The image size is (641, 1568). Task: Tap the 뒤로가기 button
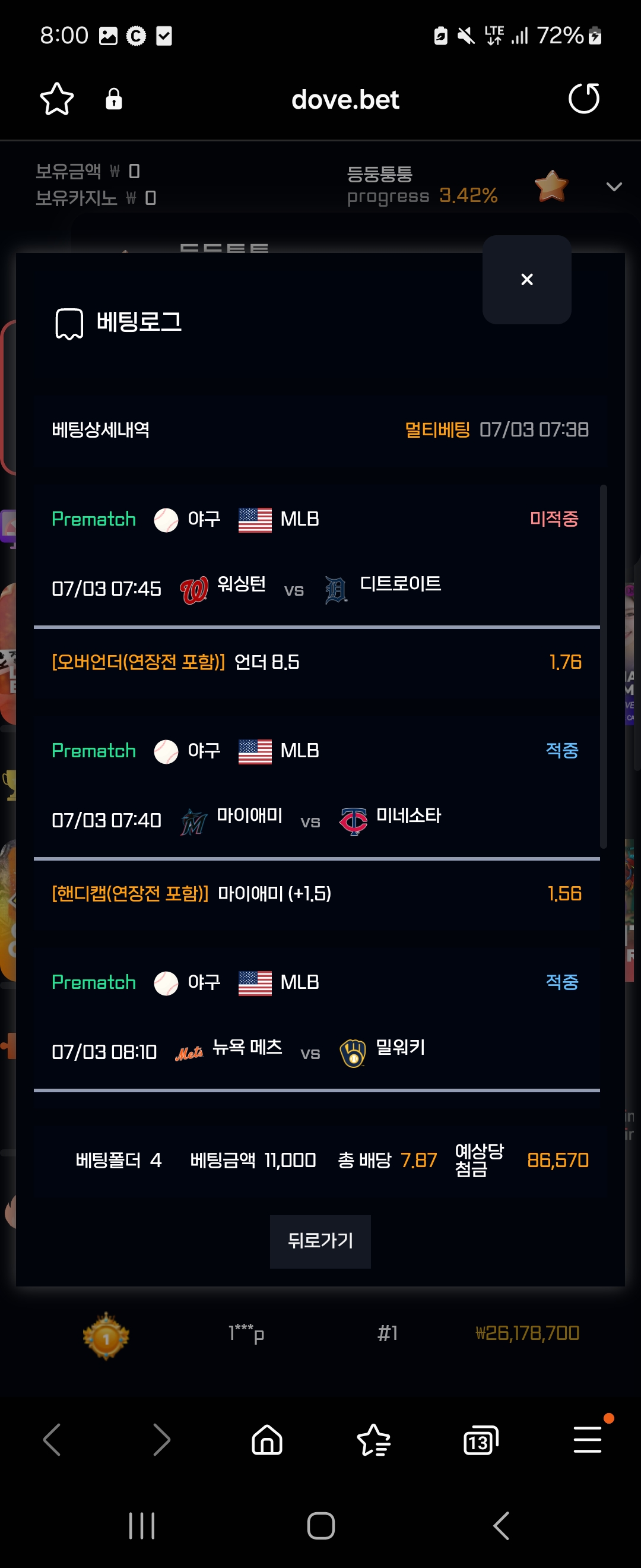(x=320, y=1240)
